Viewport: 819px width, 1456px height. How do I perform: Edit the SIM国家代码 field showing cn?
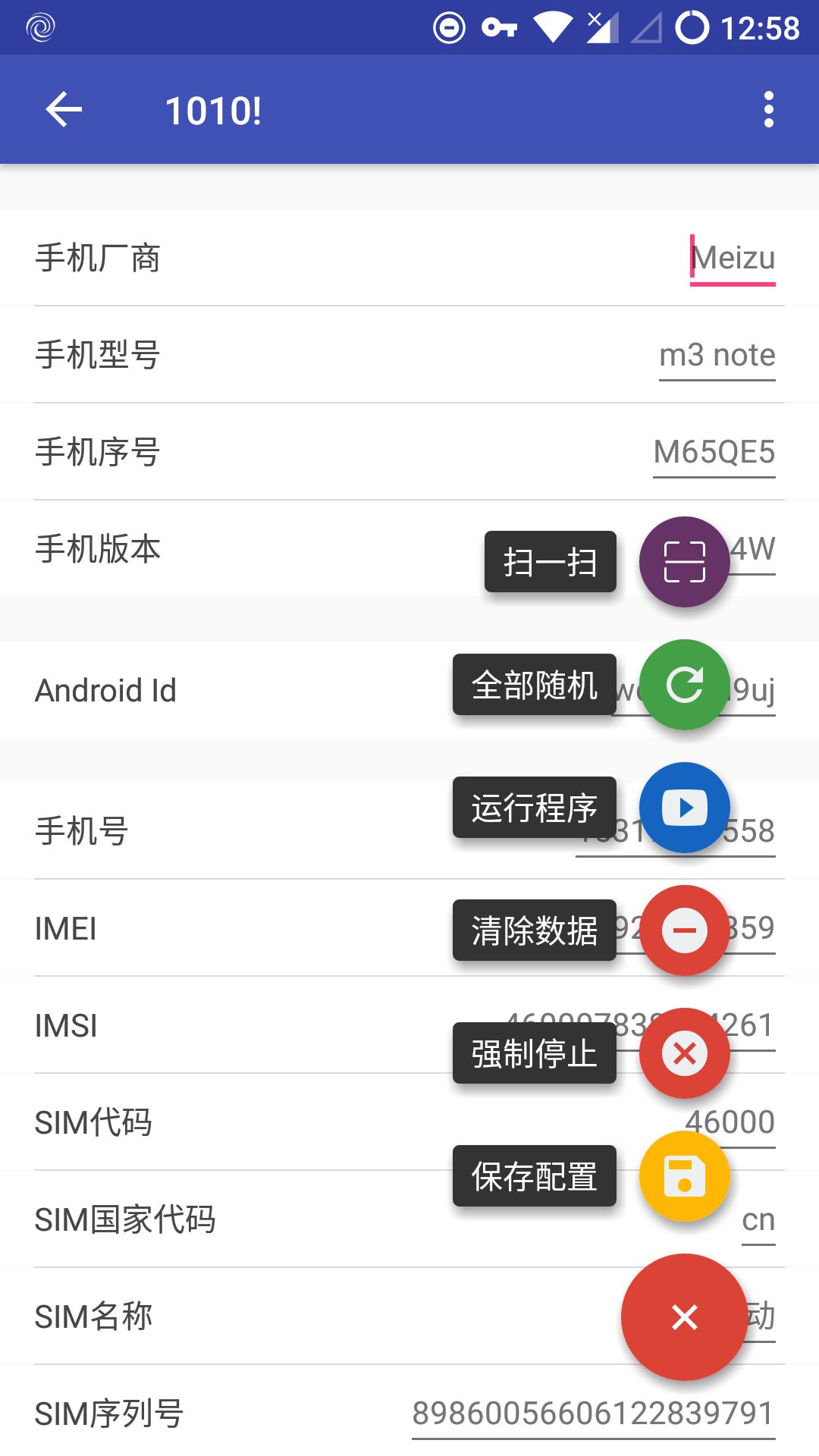[758, 1221]
